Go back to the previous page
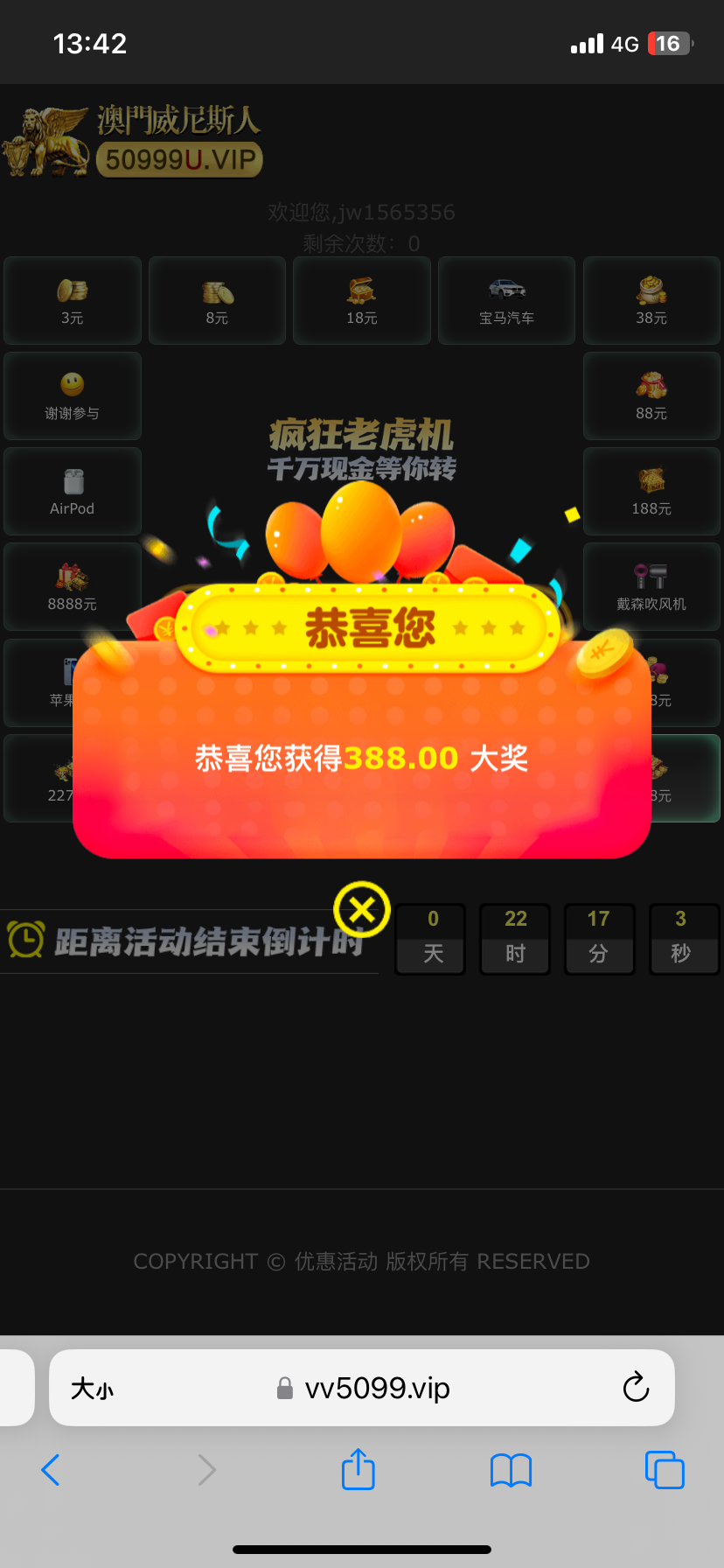Viewport: 724px width, 1568px height. click(51, 1470)
